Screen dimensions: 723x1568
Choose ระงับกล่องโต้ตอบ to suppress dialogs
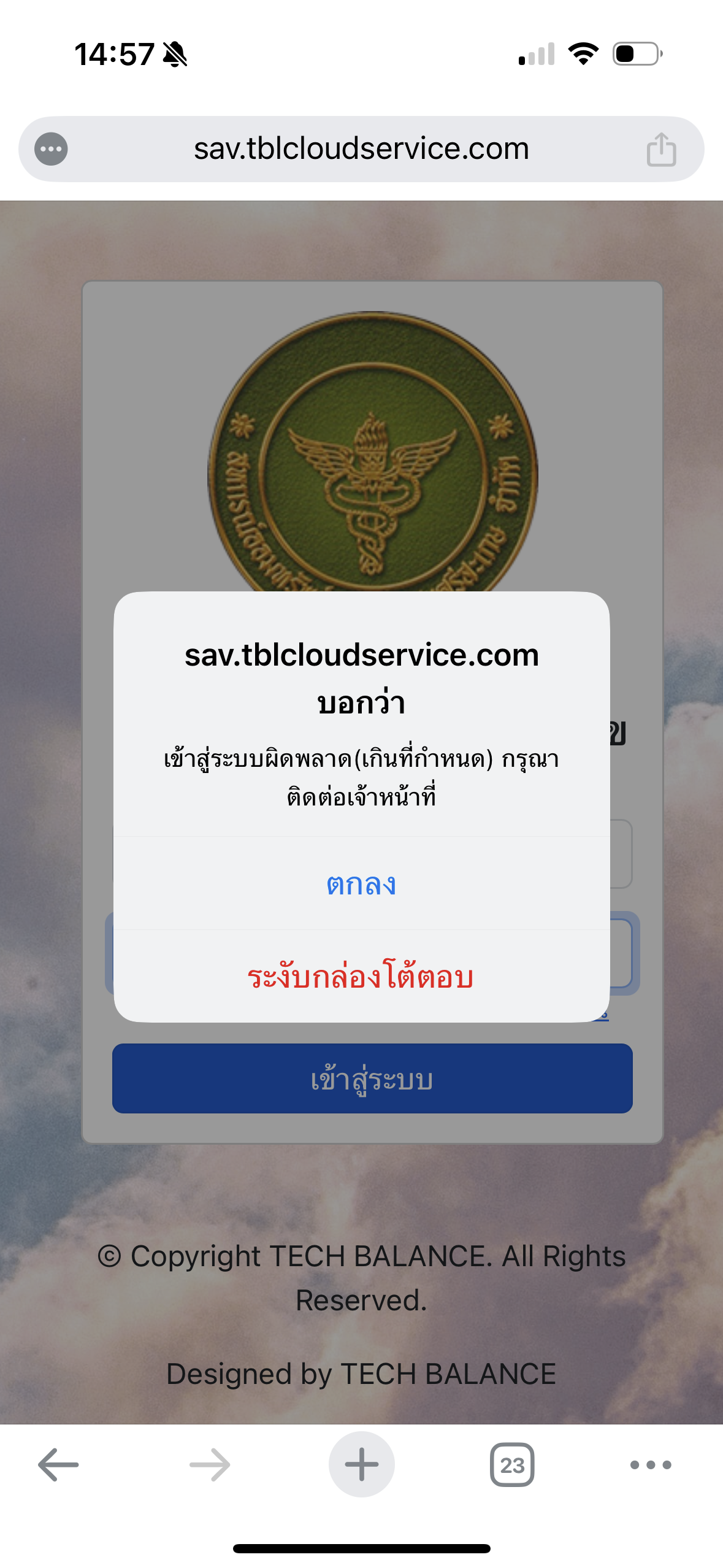tap(361, 976)
